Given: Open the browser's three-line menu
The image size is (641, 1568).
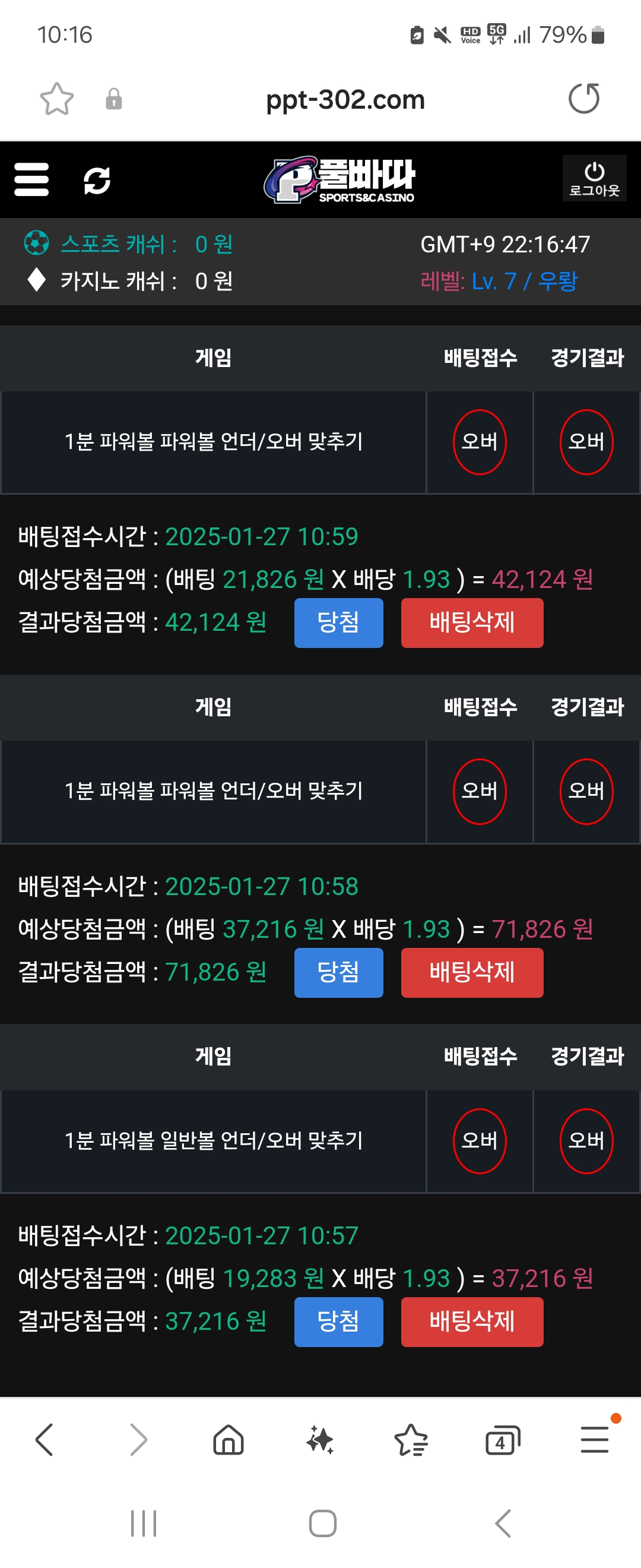Looking at the screenshot, I should [595, 1440].
